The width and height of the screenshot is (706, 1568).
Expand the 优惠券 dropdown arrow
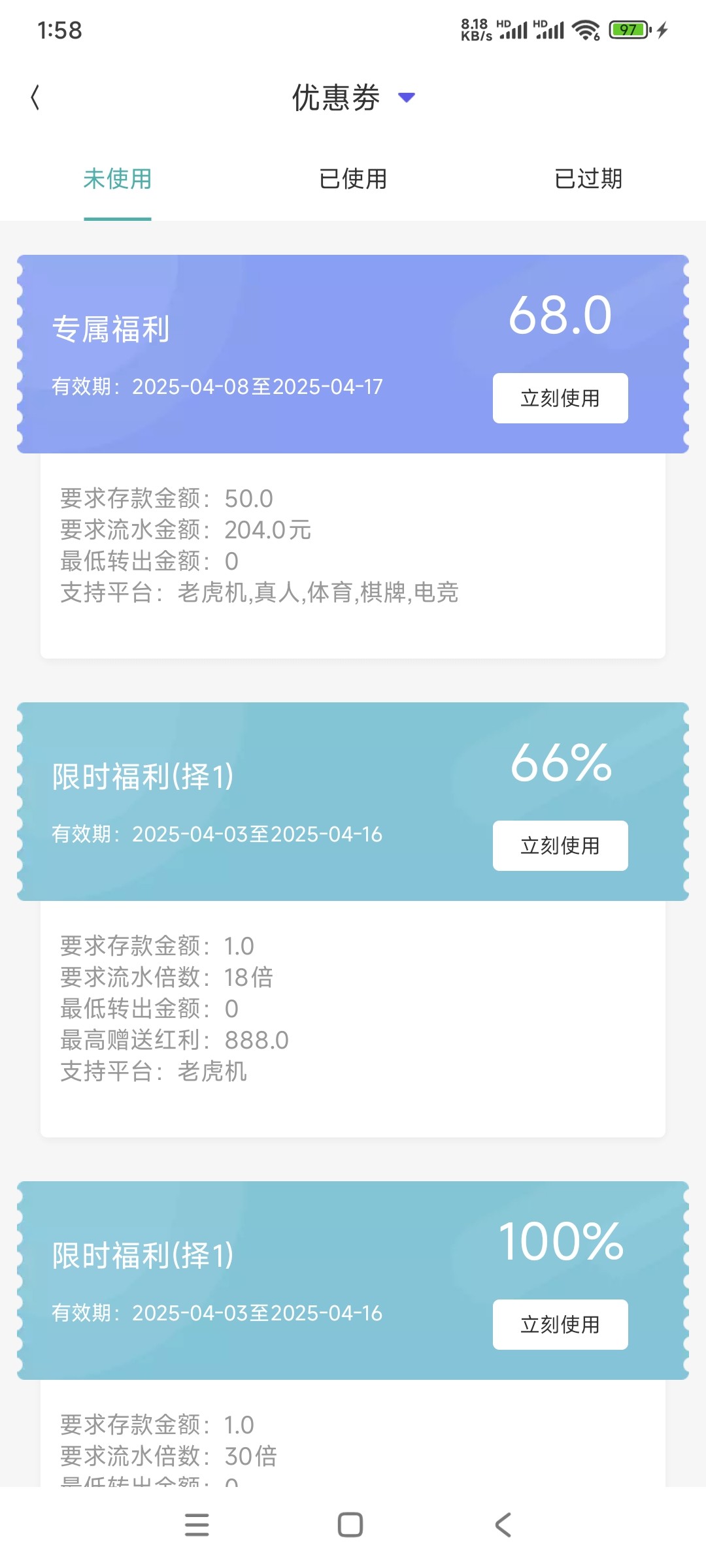click(x=407, y=98)
